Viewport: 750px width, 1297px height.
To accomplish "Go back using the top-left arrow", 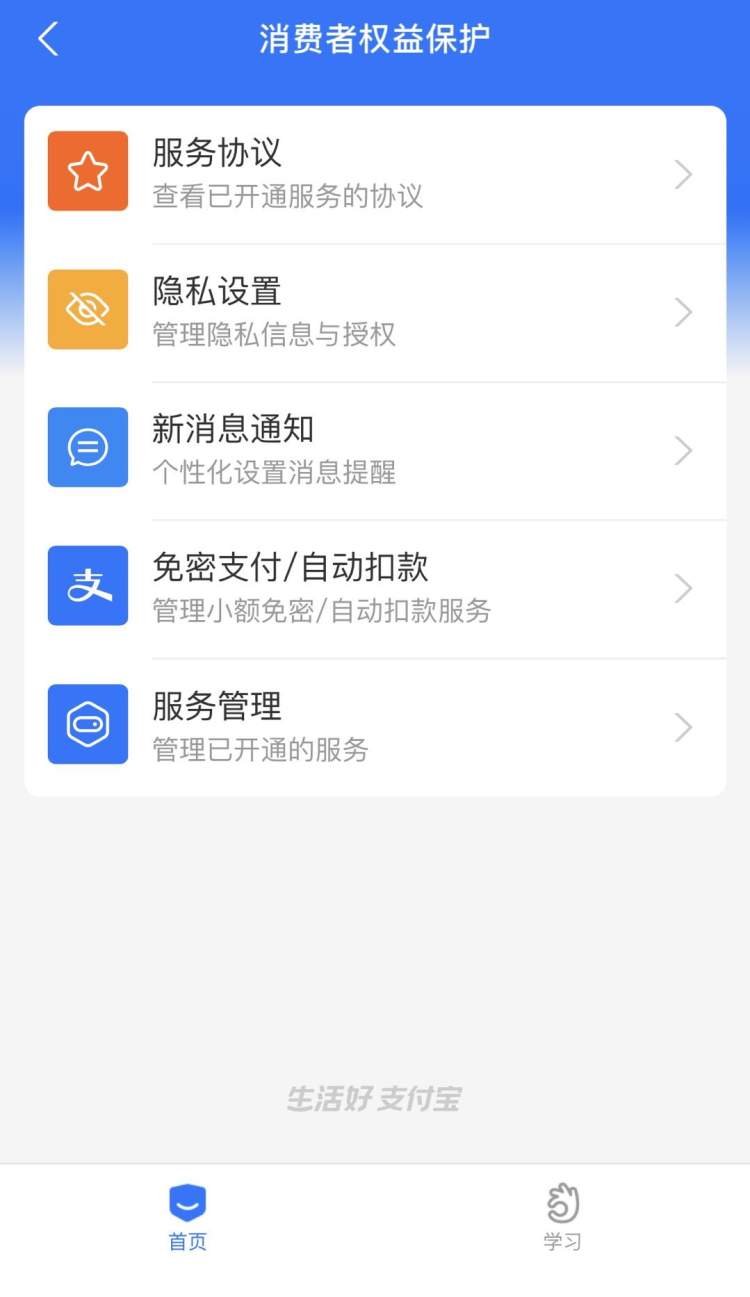I will tap(48, 40).
